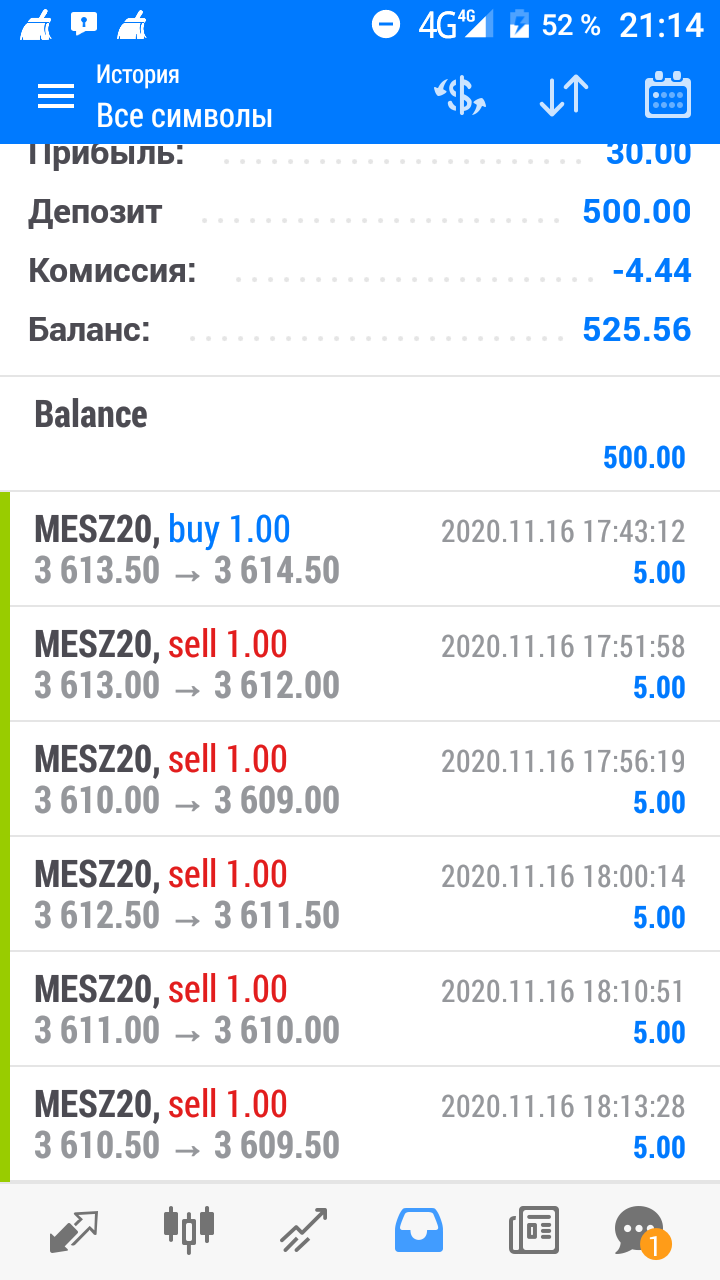The height and width of the screenshot is (1280, 720).
Task: Open the sell deal from 18:00:14
Action: pyautogui.click(x=360, y=894)
